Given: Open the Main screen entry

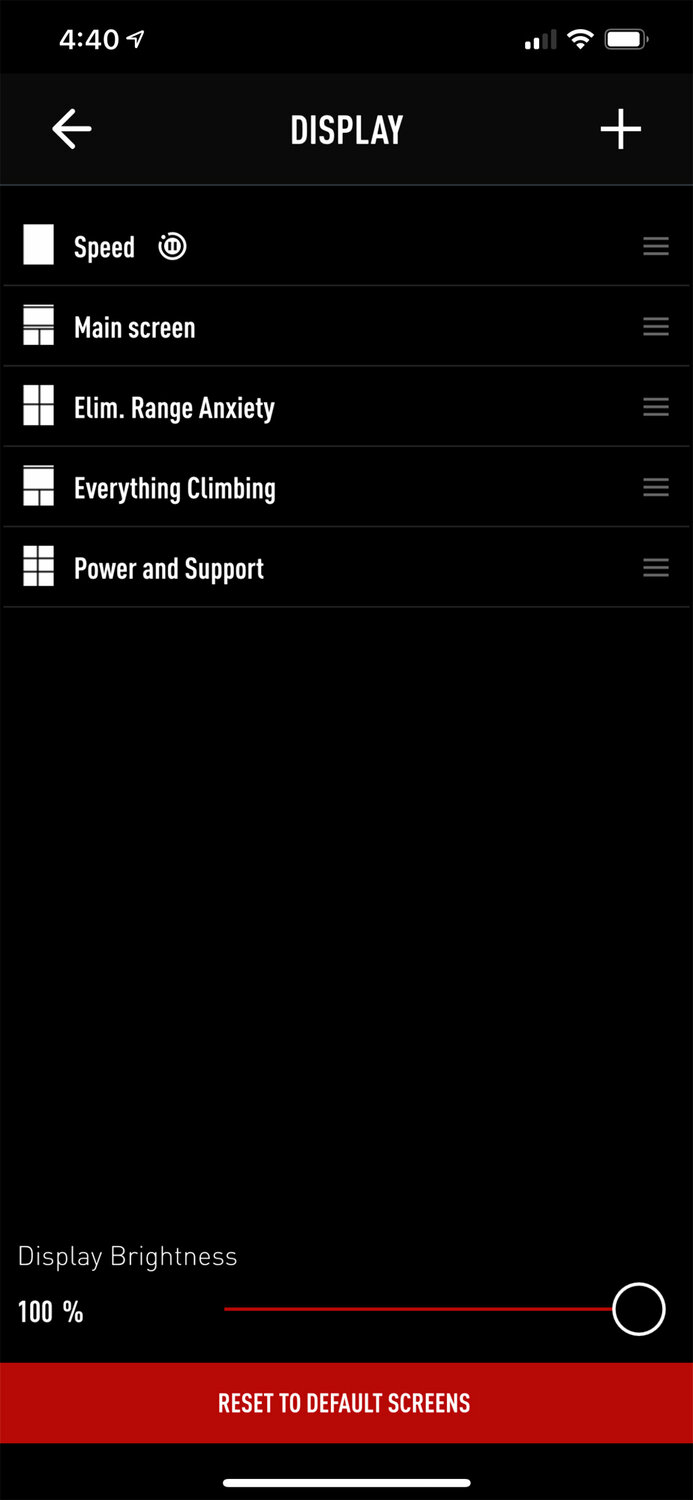Looking at the screenshot, I should coord(135,328).
